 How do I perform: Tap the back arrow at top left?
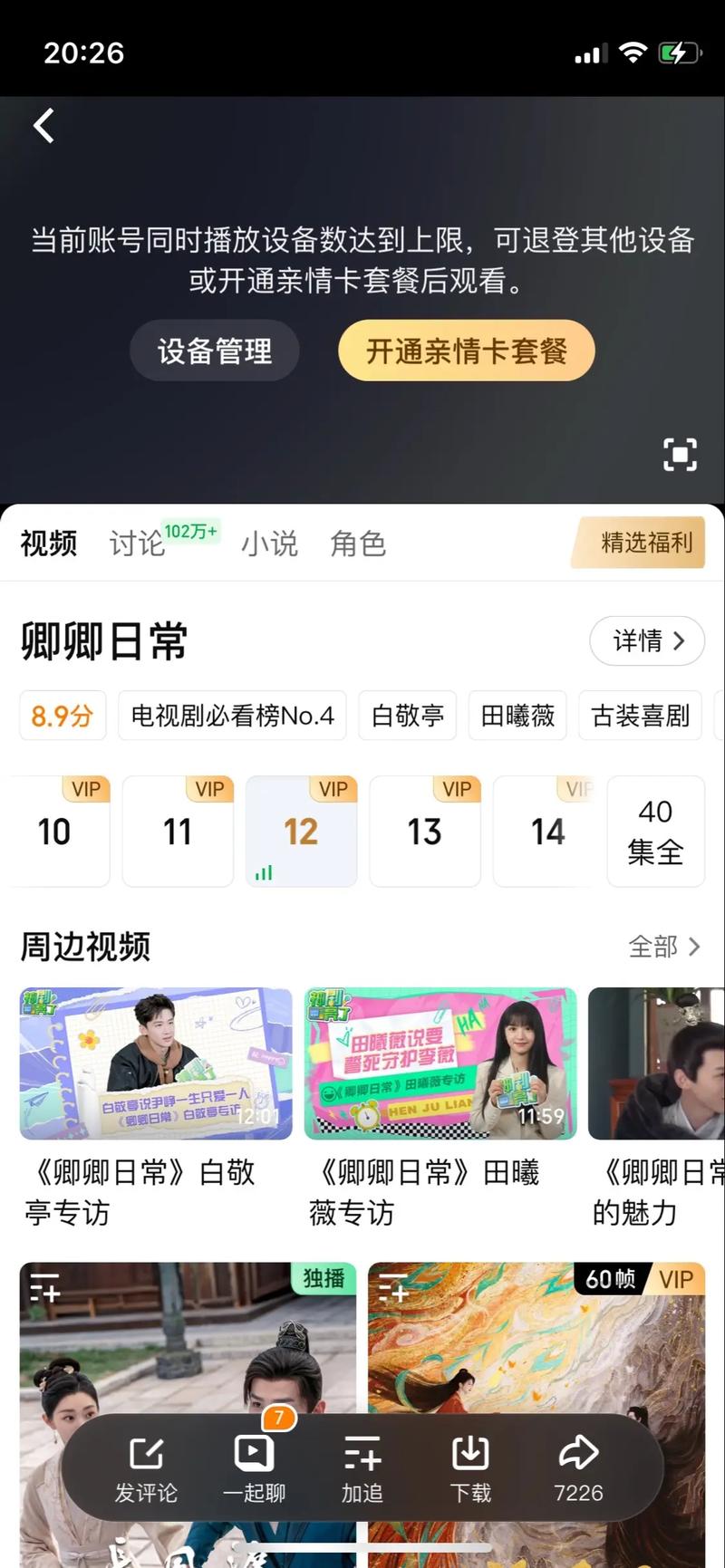pos(43,126)
